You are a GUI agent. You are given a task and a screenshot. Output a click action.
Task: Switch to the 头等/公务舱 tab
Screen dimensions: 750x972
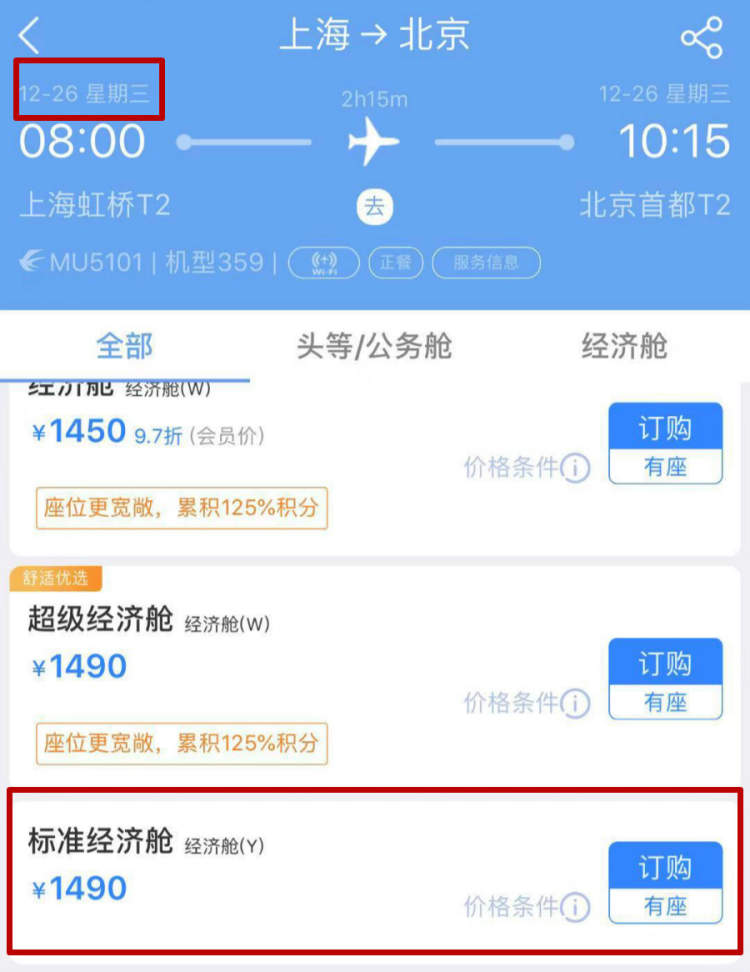pyautogui.click(x=374, y=346)
